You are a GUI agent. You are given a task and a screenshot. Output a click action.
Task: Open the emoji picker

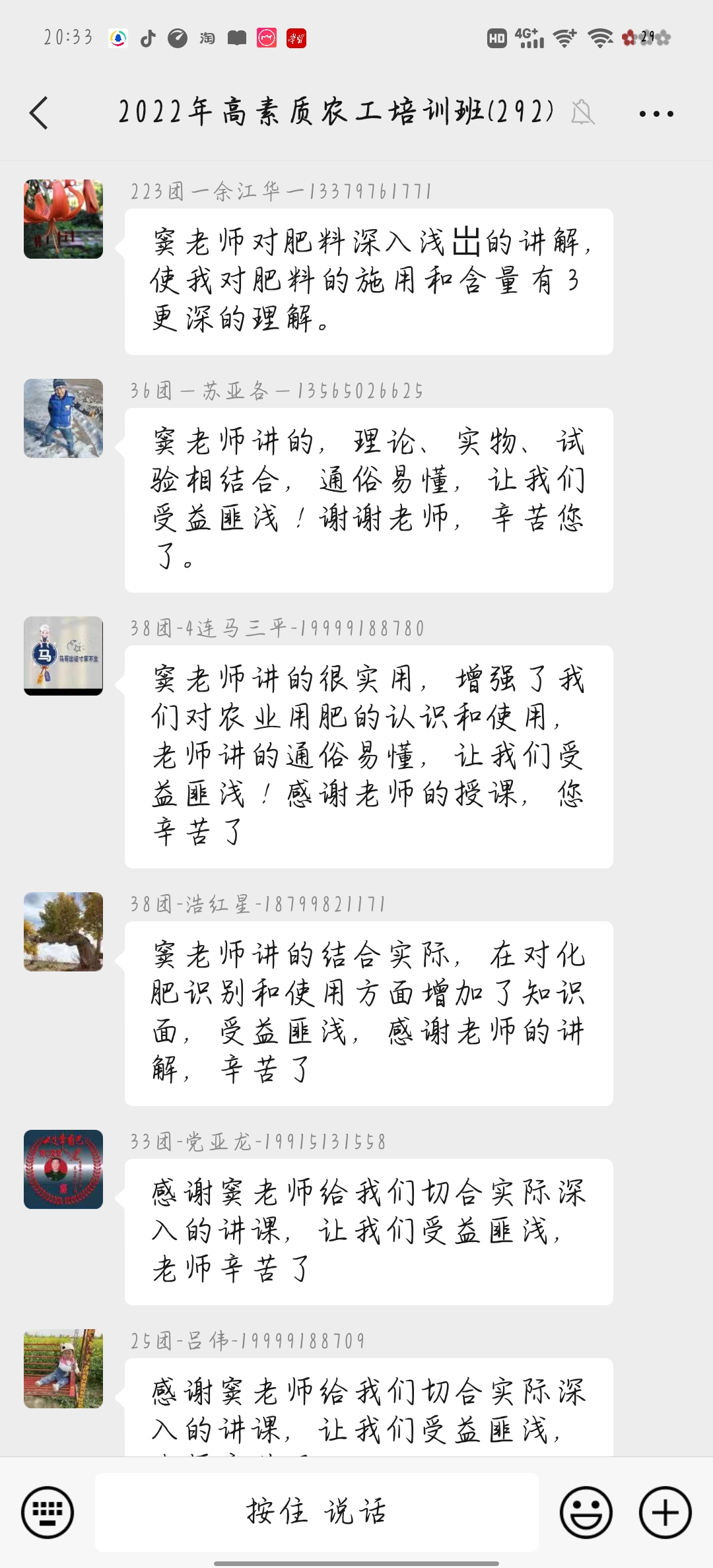586,1511
